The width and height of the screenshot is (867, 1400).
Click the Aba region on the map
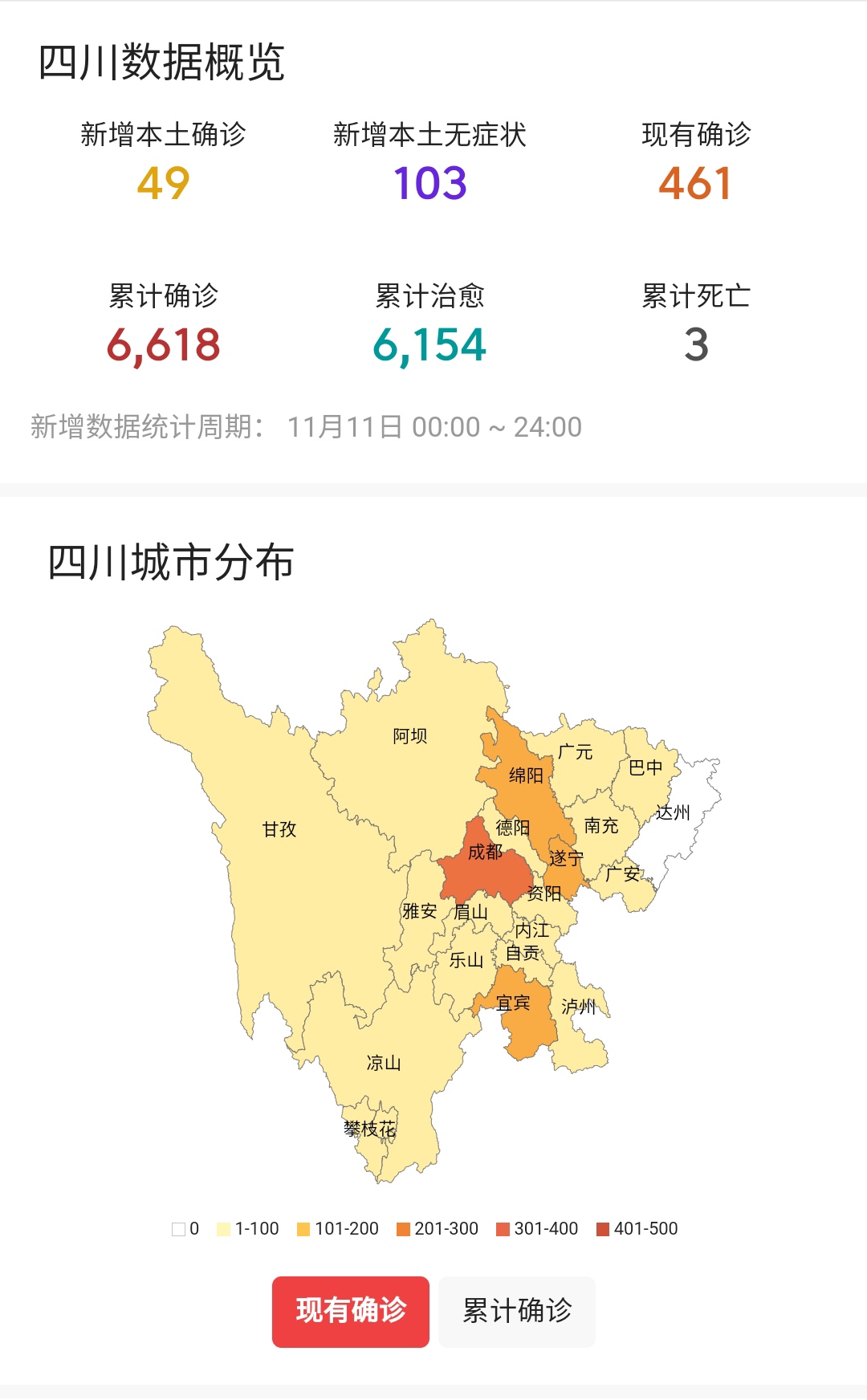409,735
